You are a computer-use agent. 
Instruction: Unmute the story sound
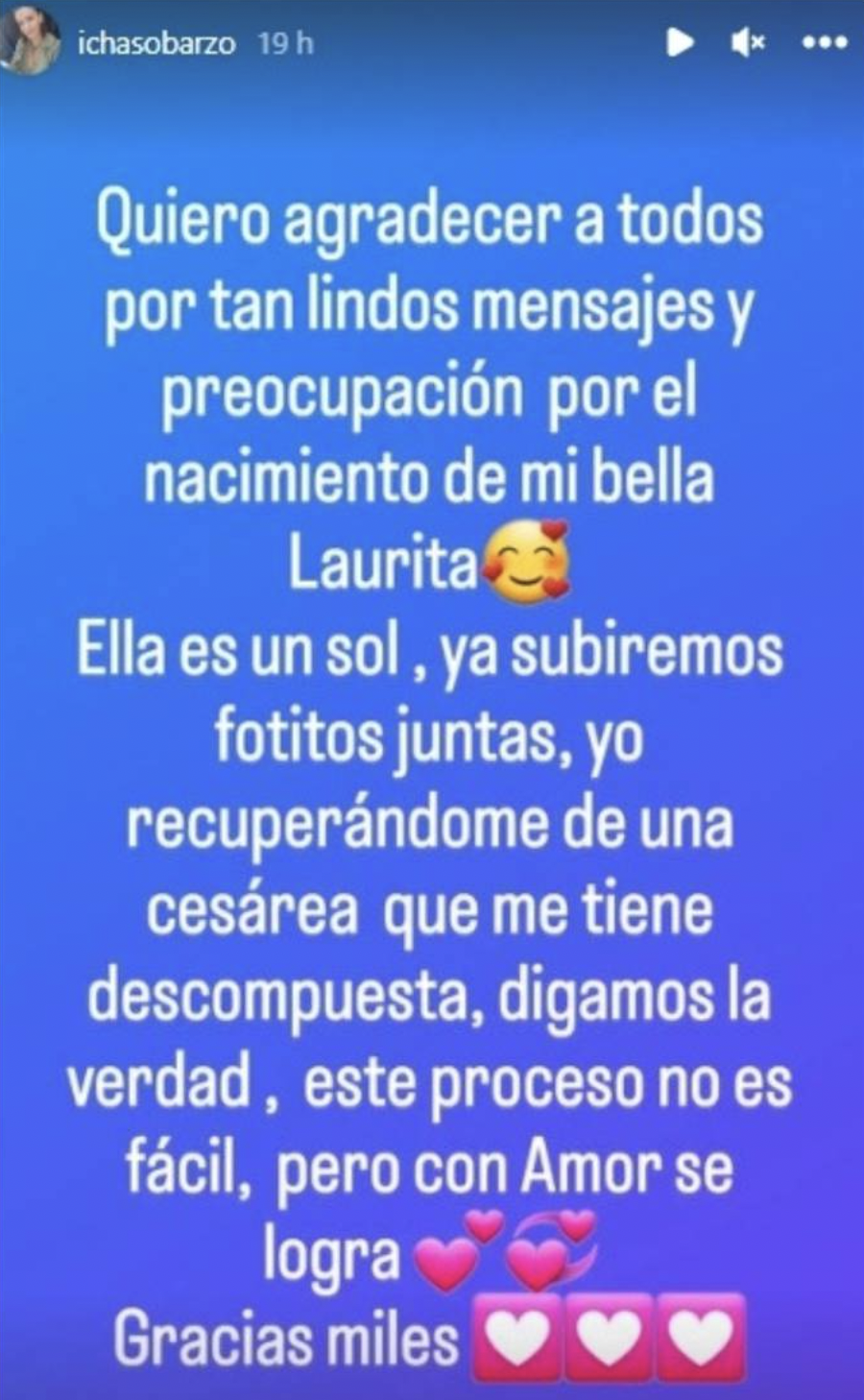(747, 42)
